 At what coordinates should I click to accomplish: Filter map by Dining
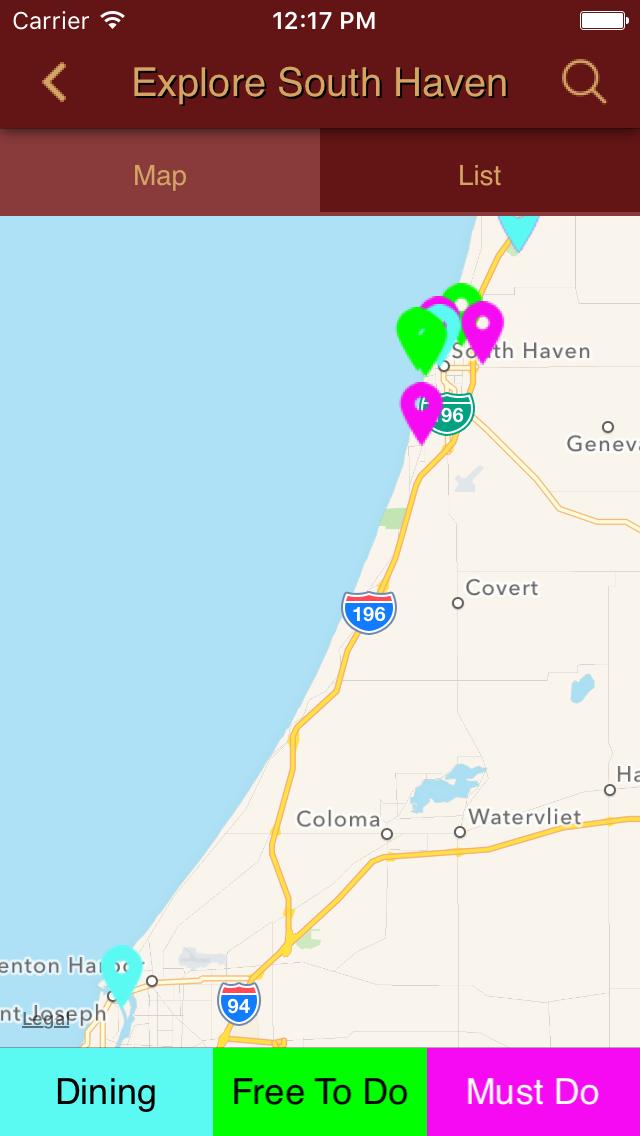[x=106, y=1092]
